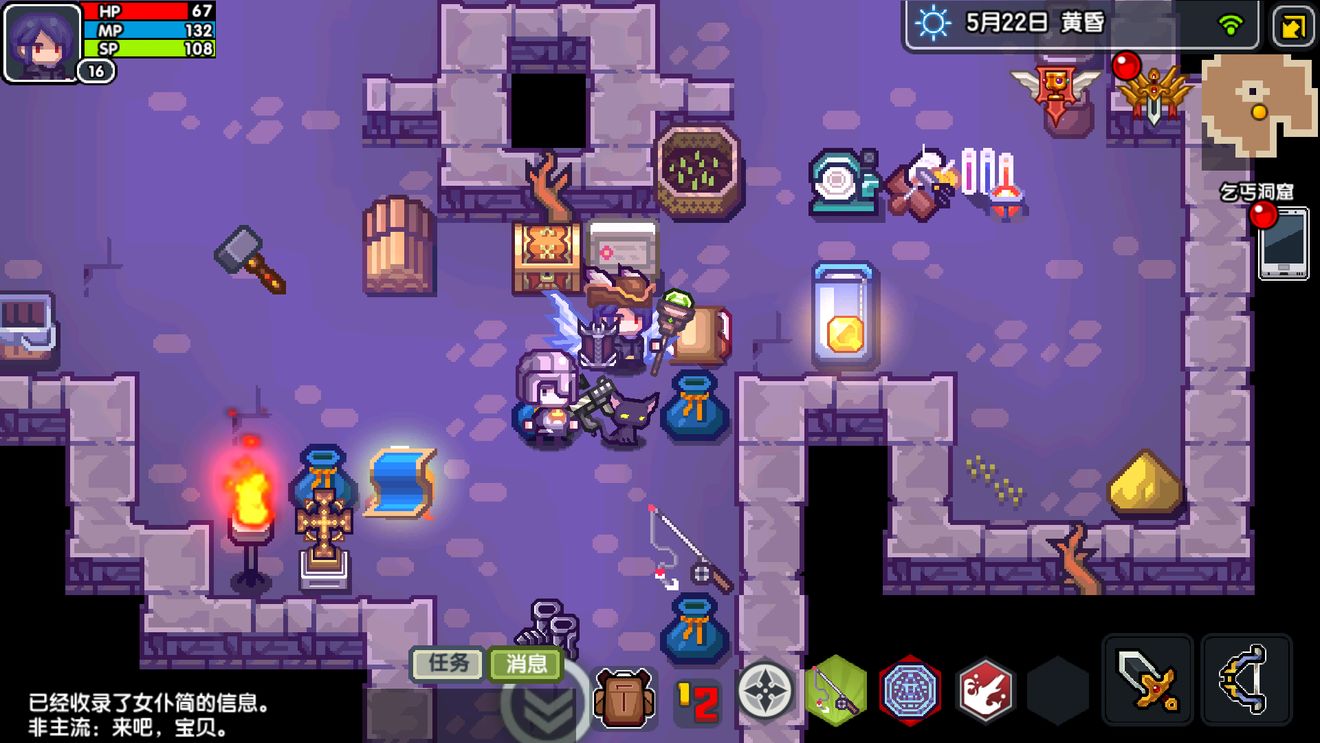Open the 消息 message log
Viewport: 1320px width, 743px height.
(526, 663)
